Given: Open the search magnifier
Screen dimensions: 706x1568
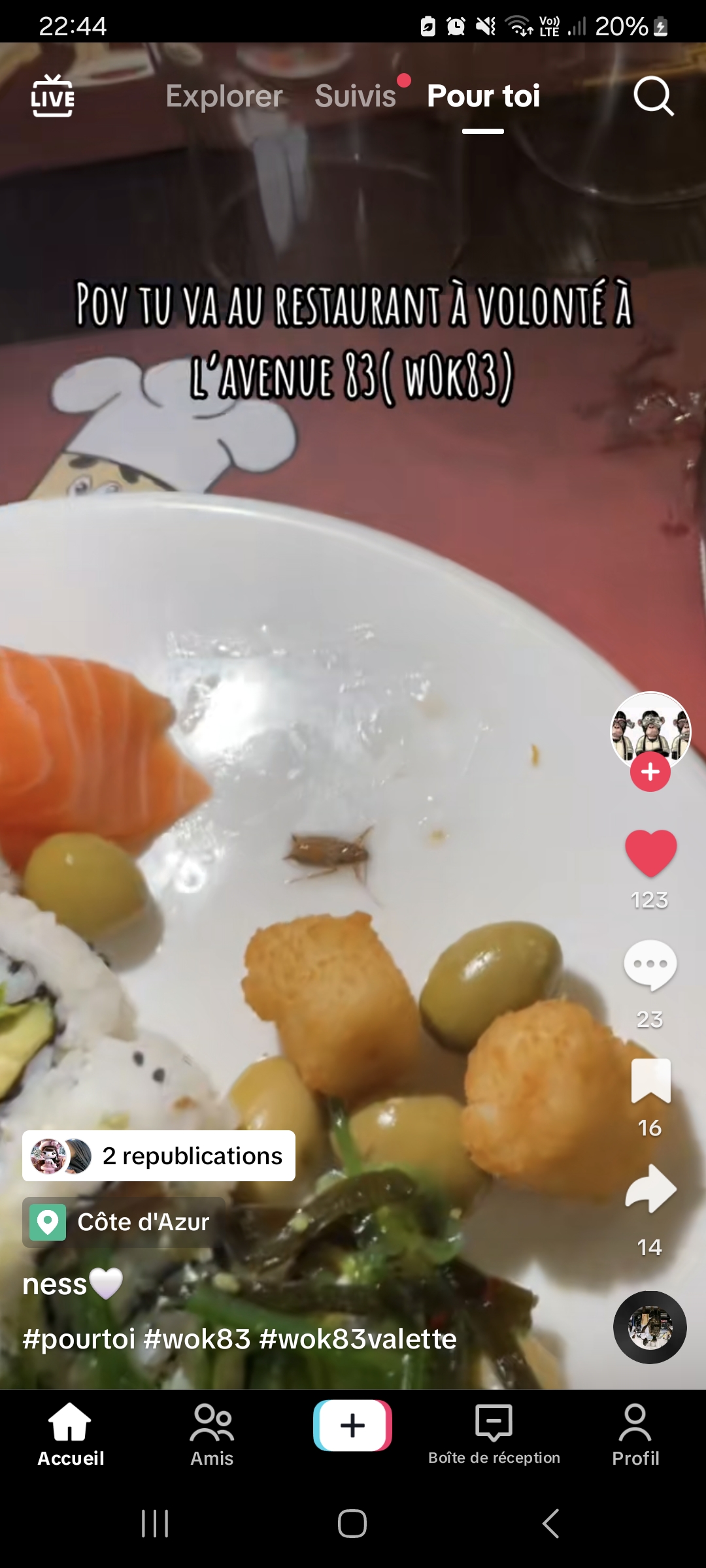Looking at the screenshot, I should 653,97.
